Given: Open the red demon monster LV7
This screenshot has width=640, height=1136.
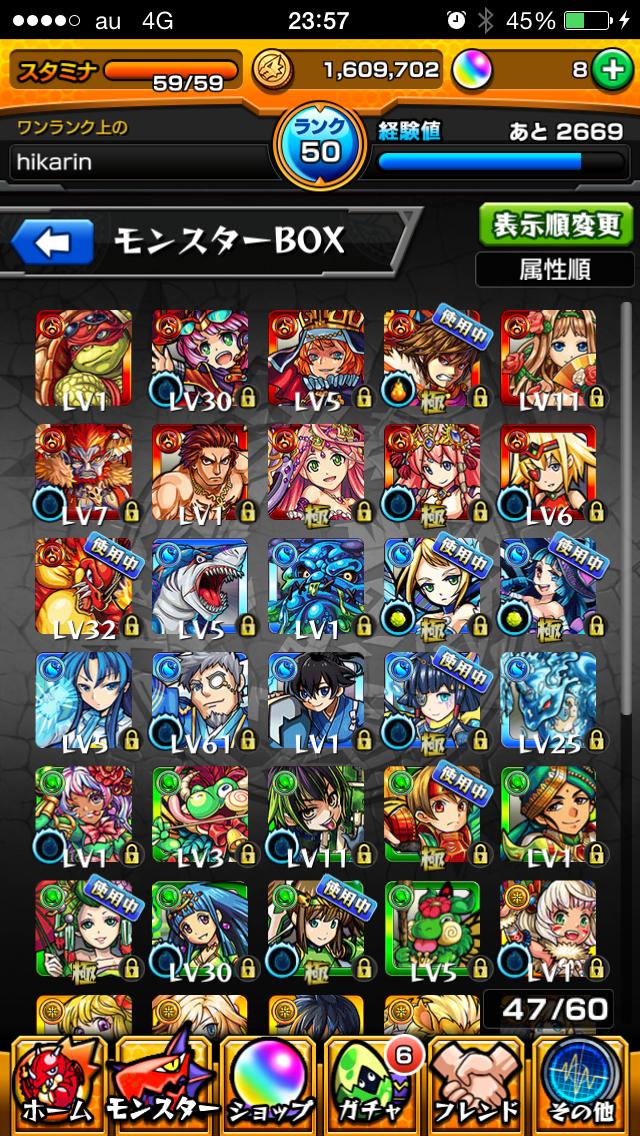Looking at the screenshot, I should [84, 474].
